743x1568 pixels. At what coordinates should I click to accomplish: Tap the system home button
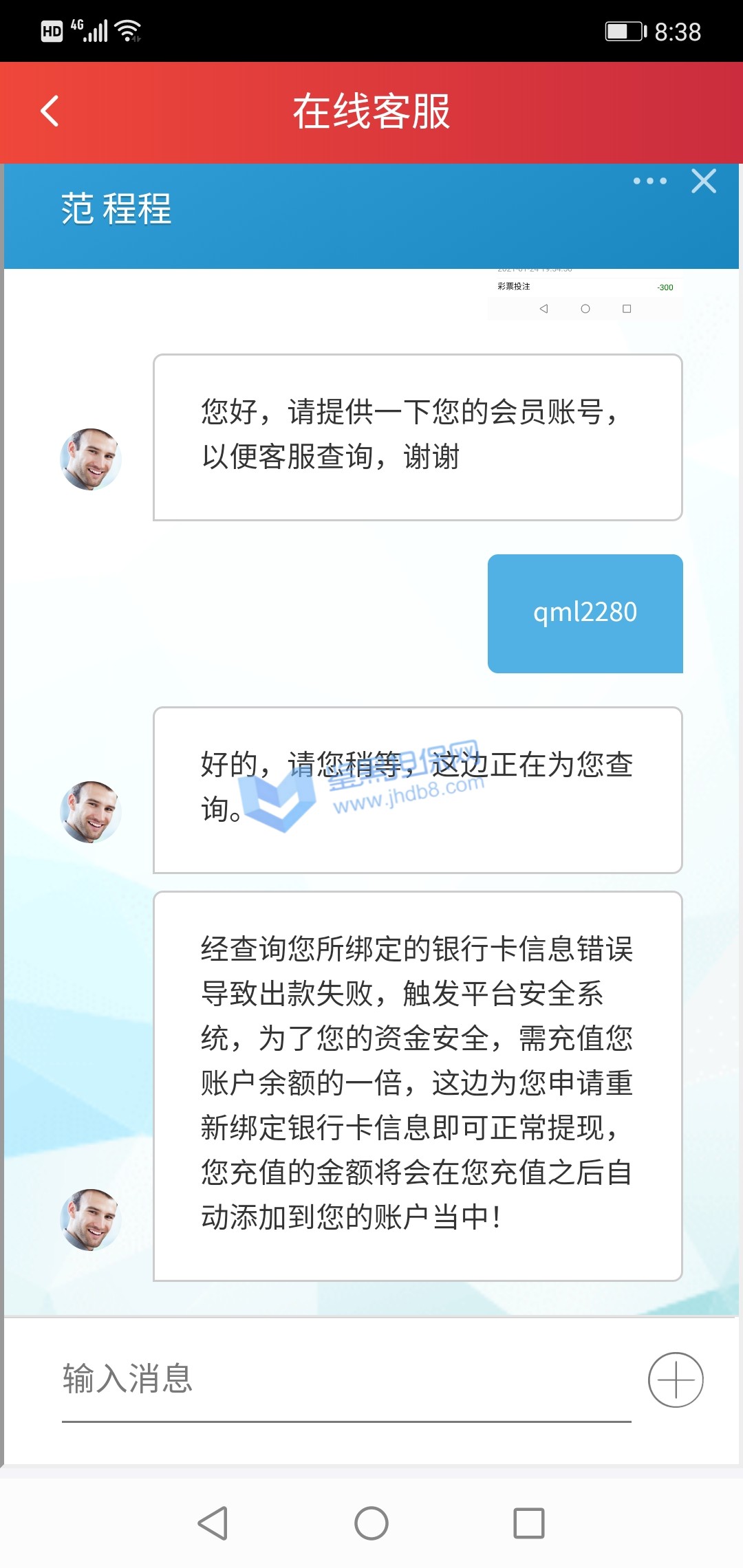point(371,1523)
